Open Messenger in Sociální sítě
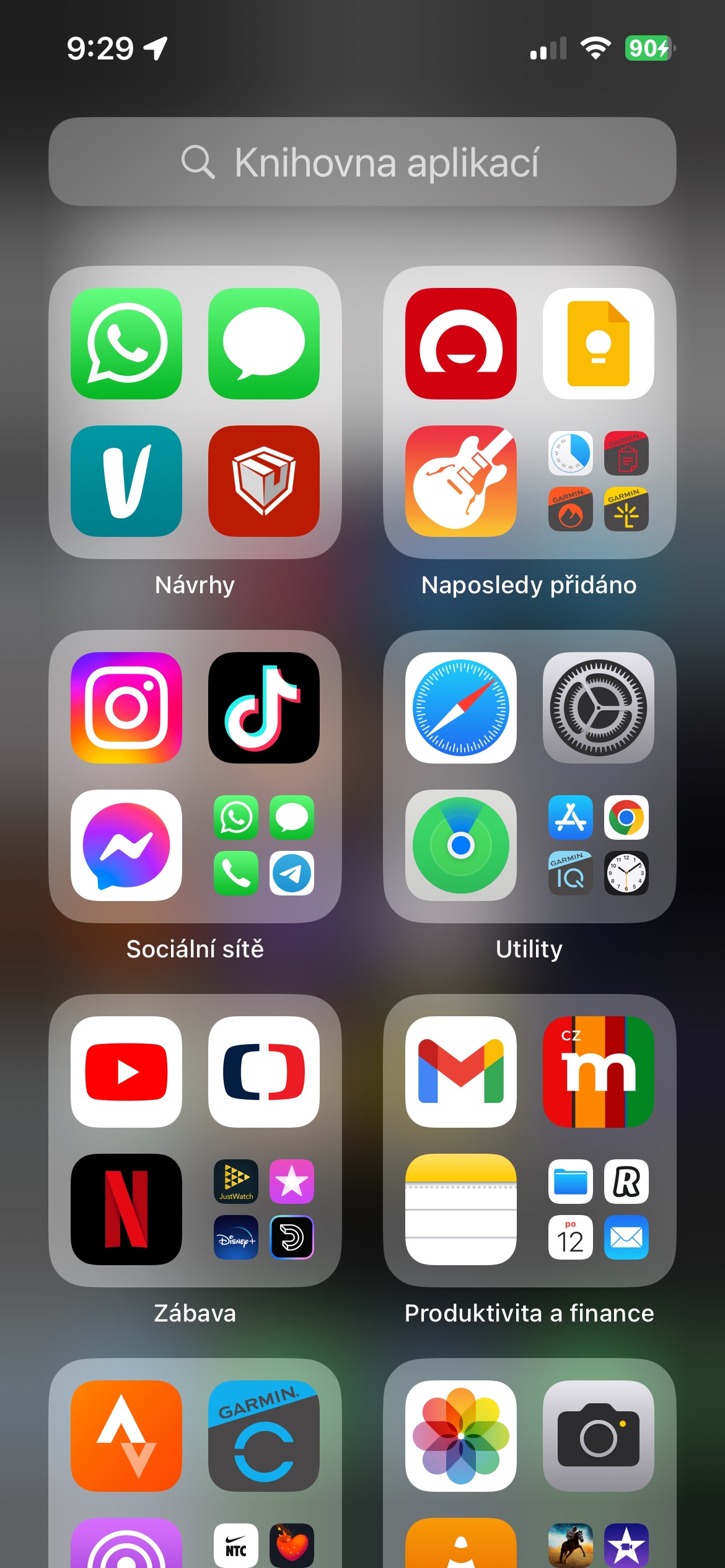Screen dimensions: 725x1568 [126, 845]
